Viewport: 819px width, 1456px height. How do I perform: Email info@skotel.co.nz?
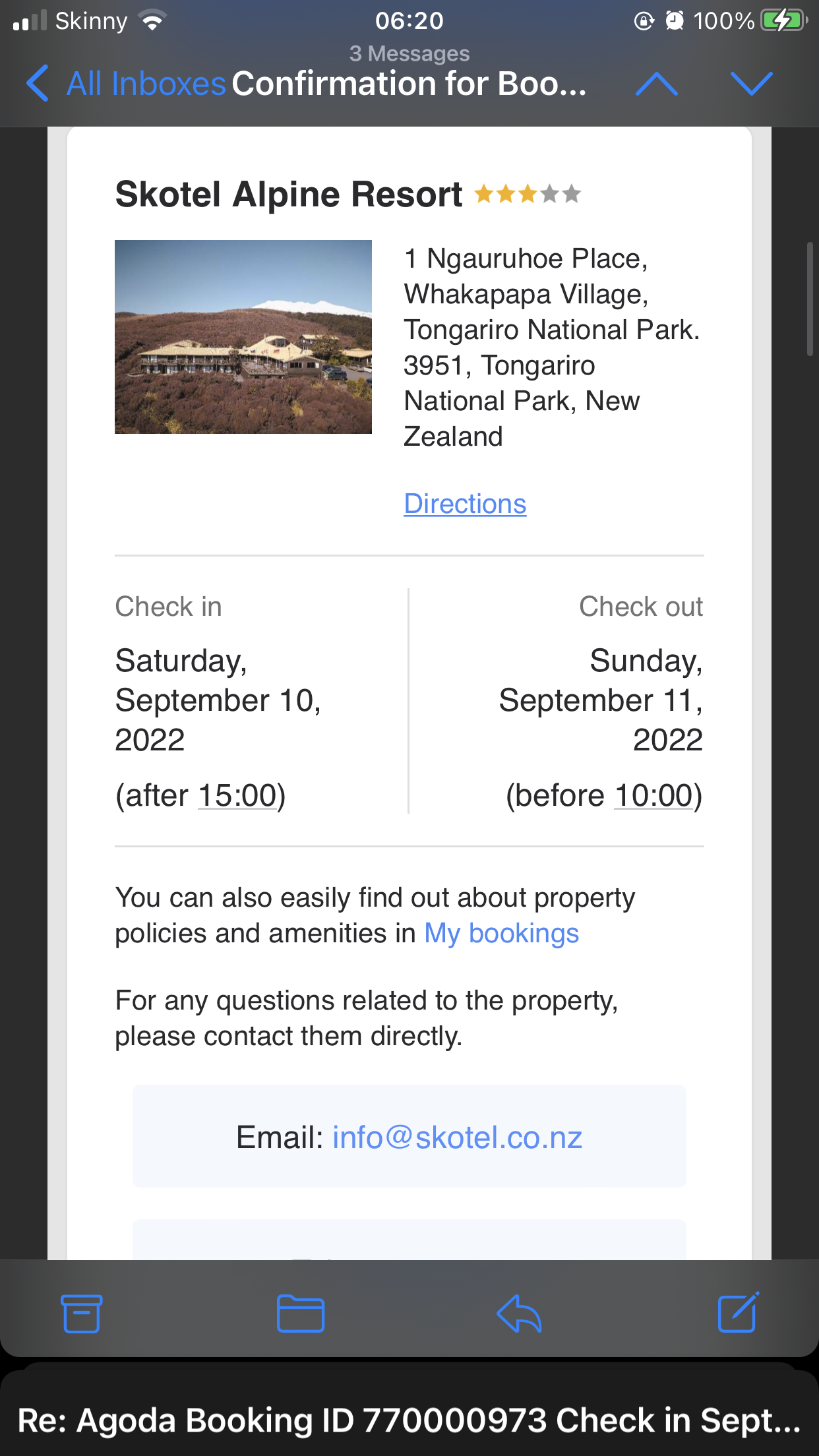tap(457, 1137)
